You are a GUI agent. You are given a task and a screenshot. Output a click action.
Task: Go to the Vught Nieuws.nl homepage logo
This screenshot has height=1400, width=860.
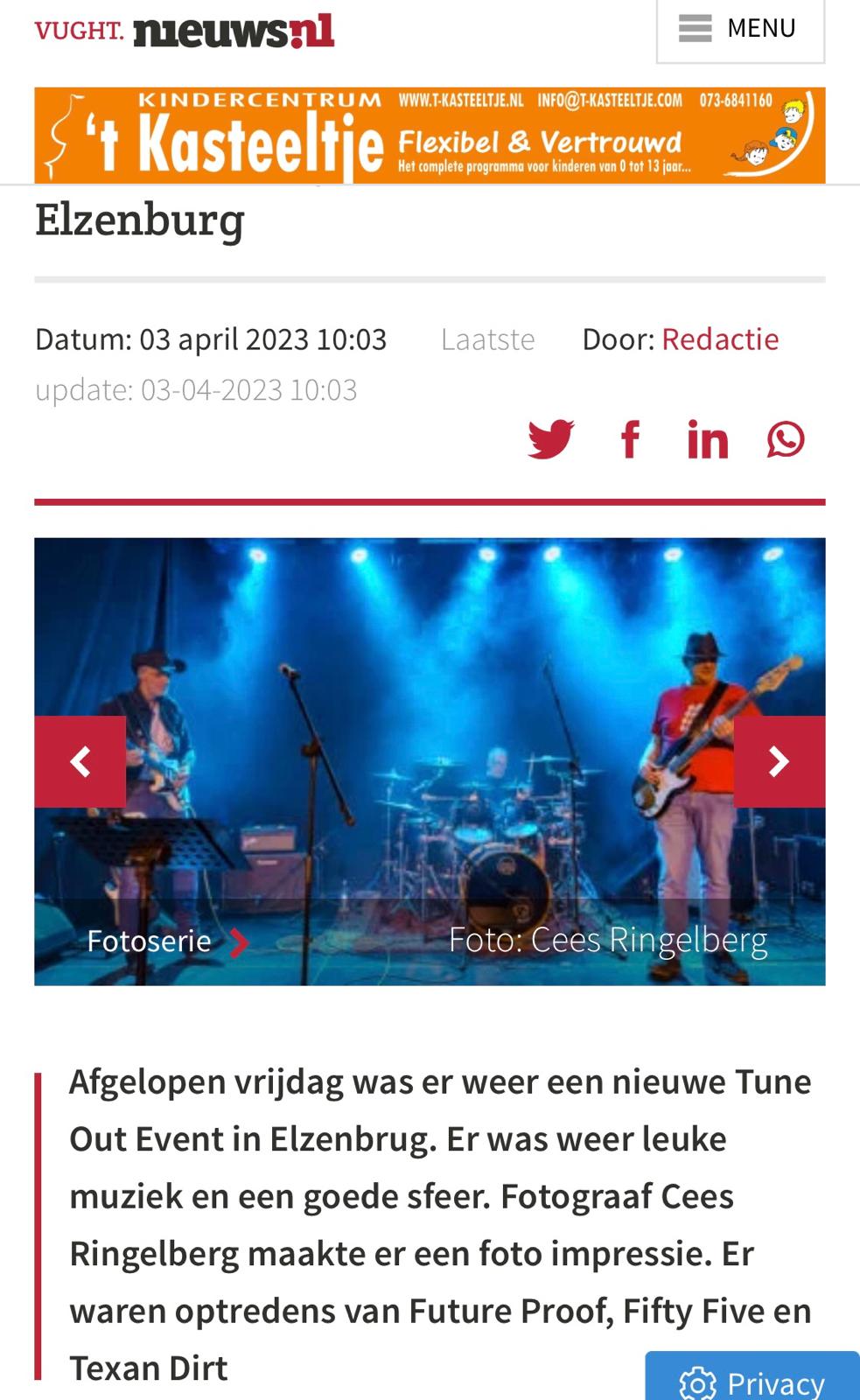(185, 31)
